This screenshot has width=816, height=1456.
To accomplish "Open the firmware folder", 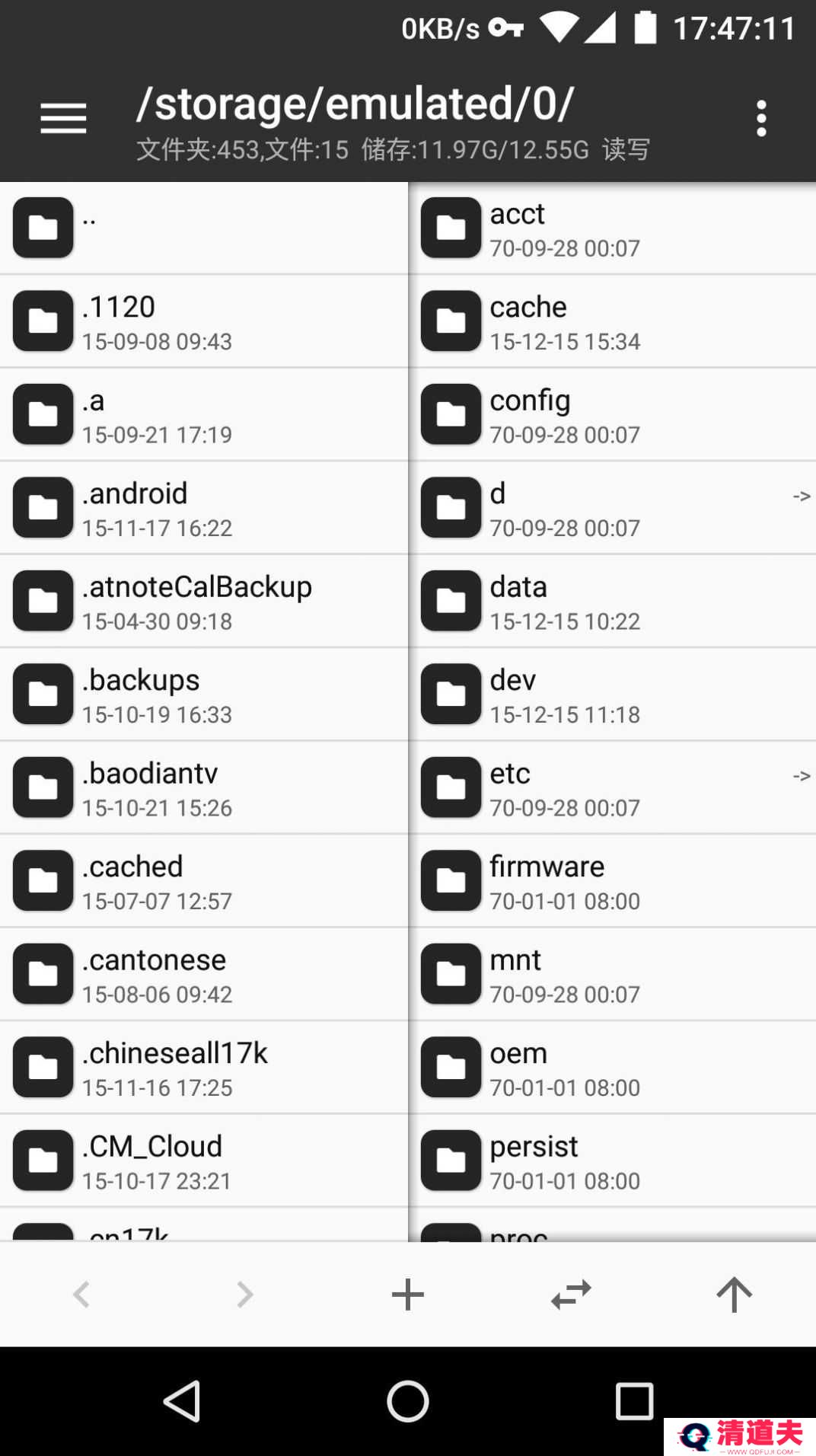I will pos(612,881).
